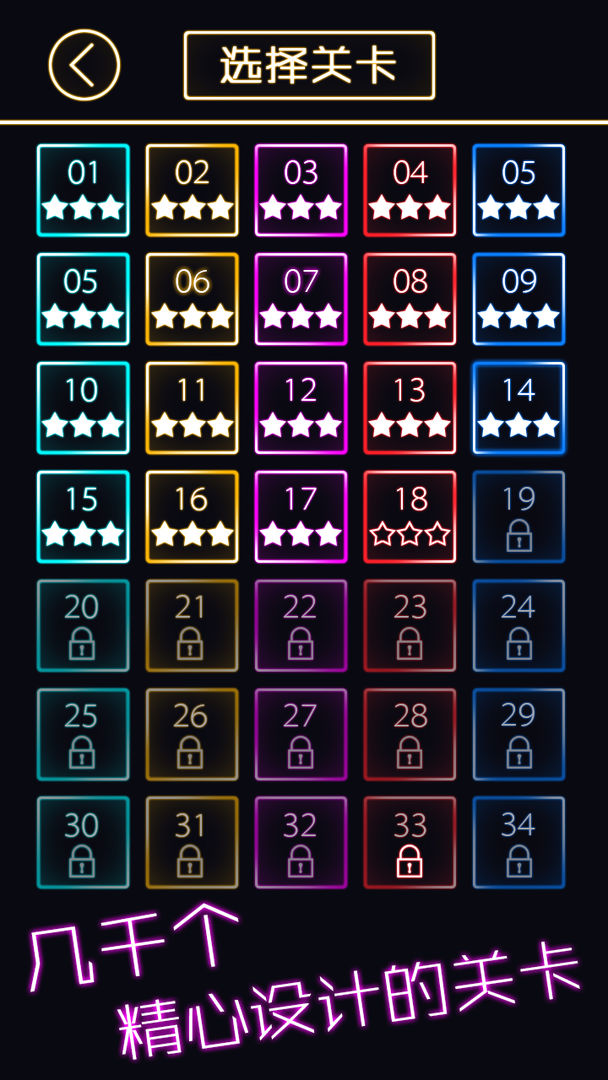The width and height of the screenshot is (608, 1080).
Task: Select level 09
Action: pyautogui.click(x=519, y=299)
